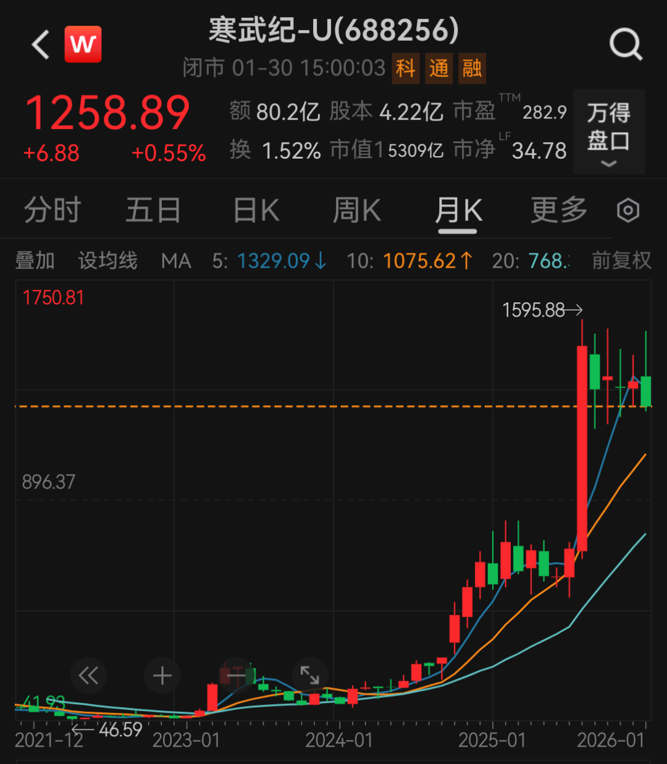
Task: Shift the chart left with double-arrow
Action: 88,676
